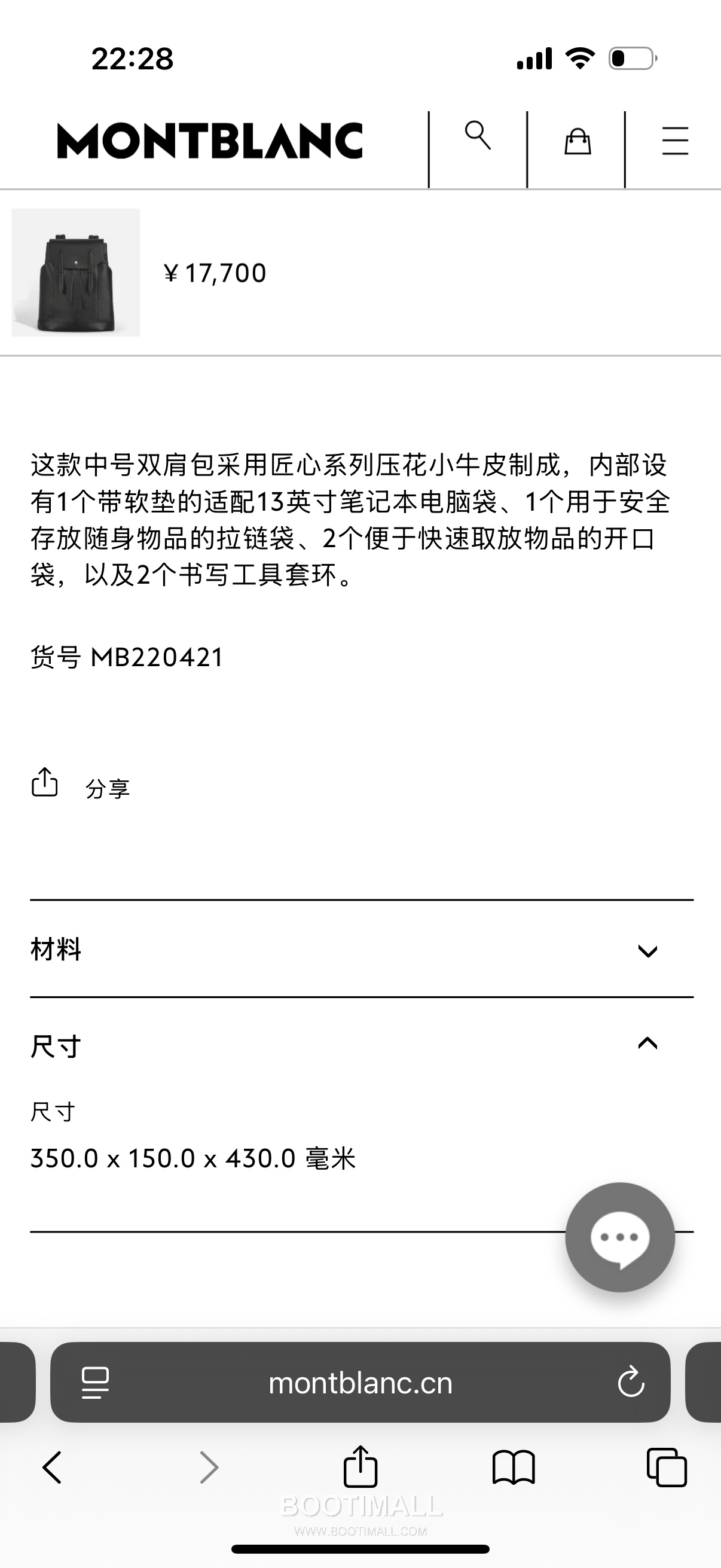721x1568 pixels.
Task: Reload the page
Action: point(631,1383)
